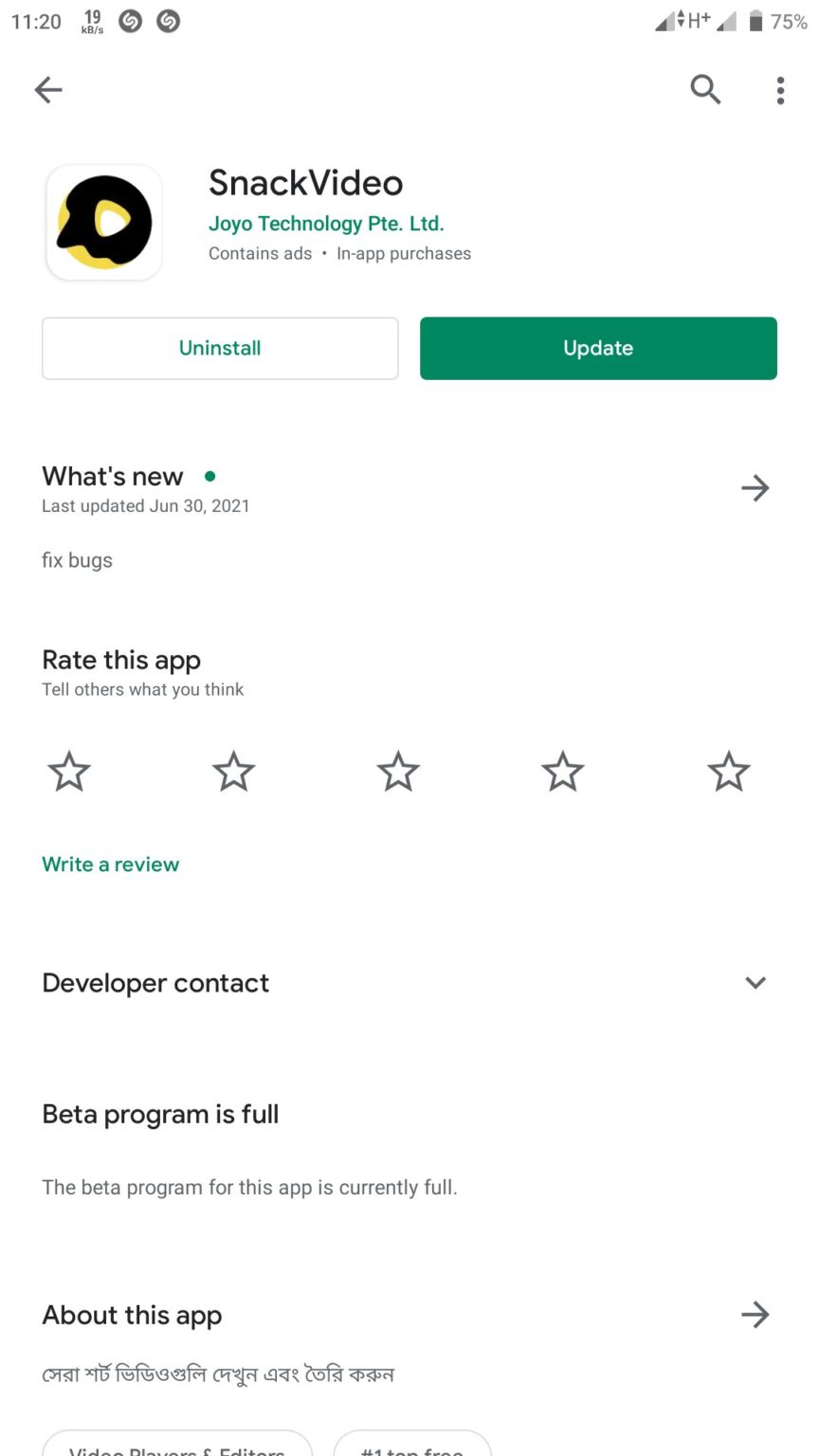Open the search magnifier icon
This screenshot has width=819, height=1456.
pos(705,90)
